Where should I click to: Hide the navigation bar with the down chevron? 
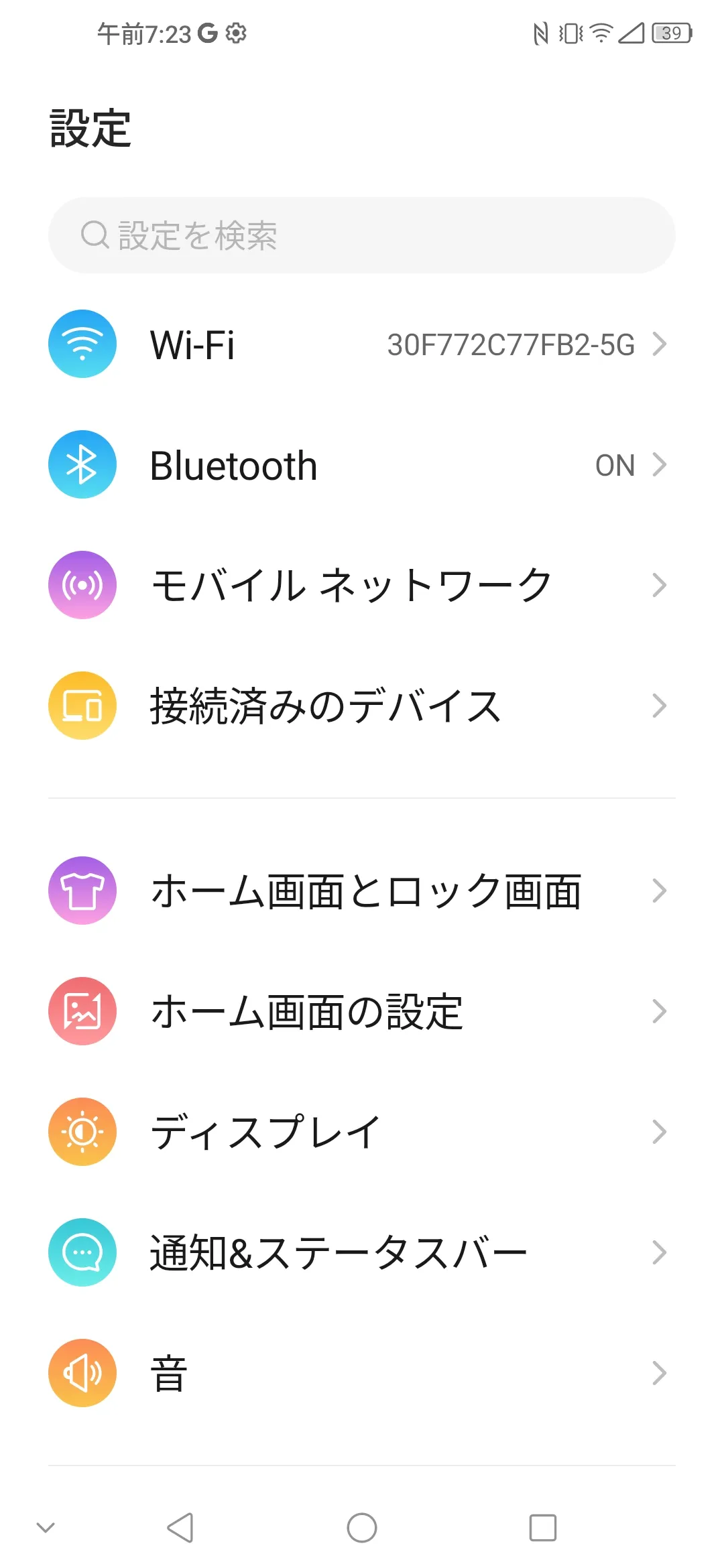[46, 1528]
